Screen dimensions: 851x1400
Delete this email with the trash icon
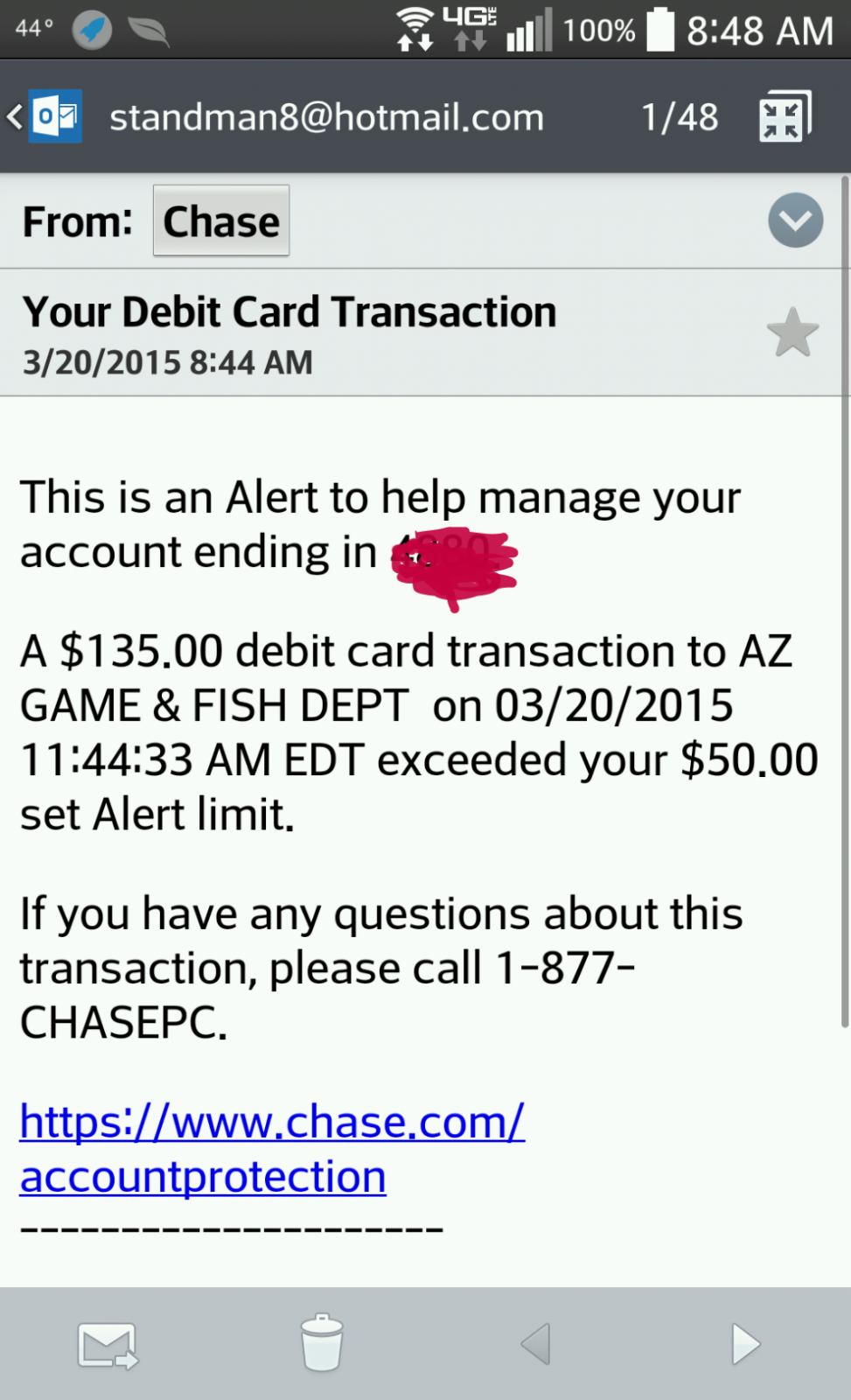(x=322, y=1342)
